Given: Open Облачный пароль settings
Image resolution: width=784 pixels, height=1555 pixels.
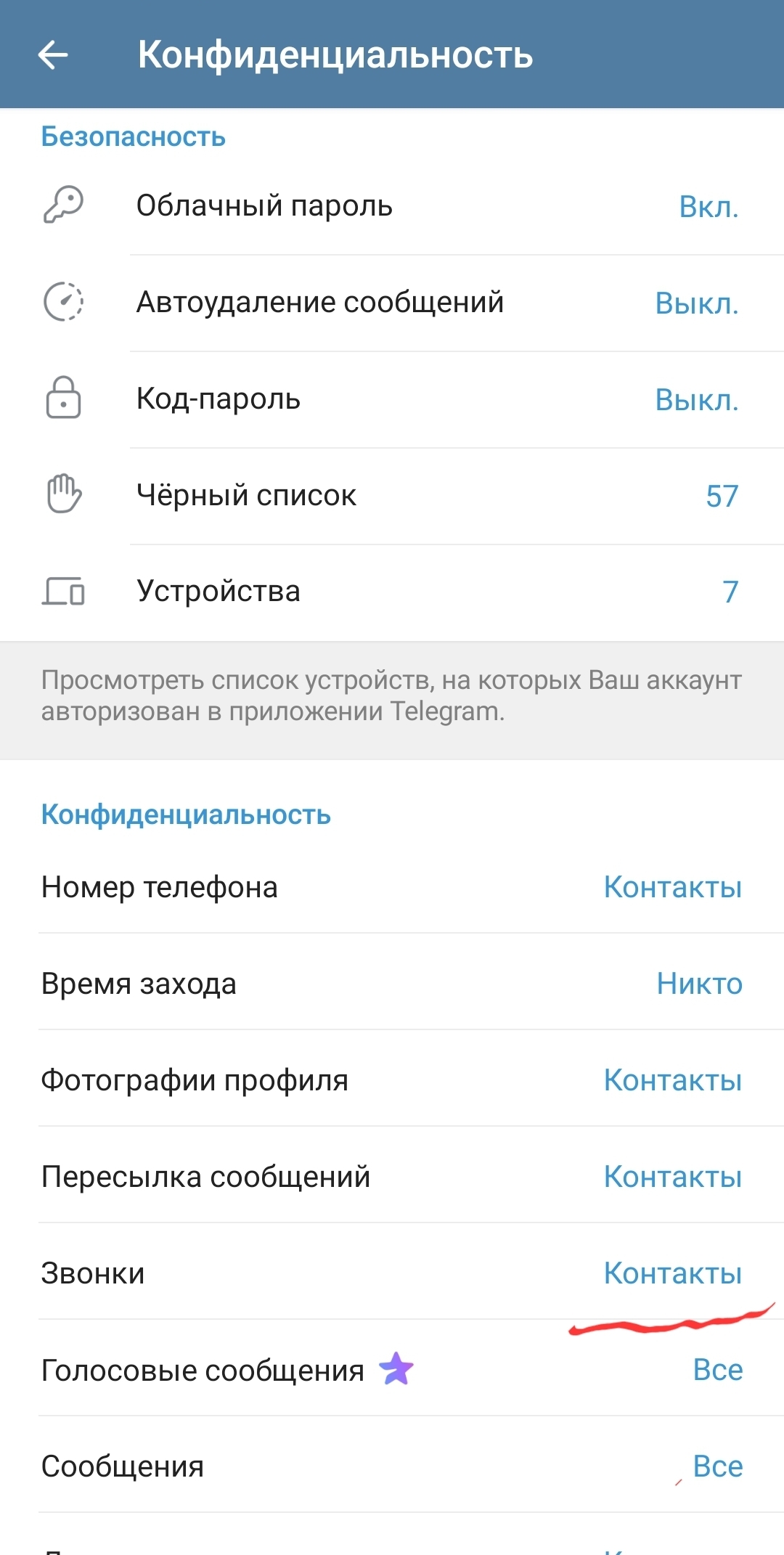Looking at the screenshot, I should [392, 206].
